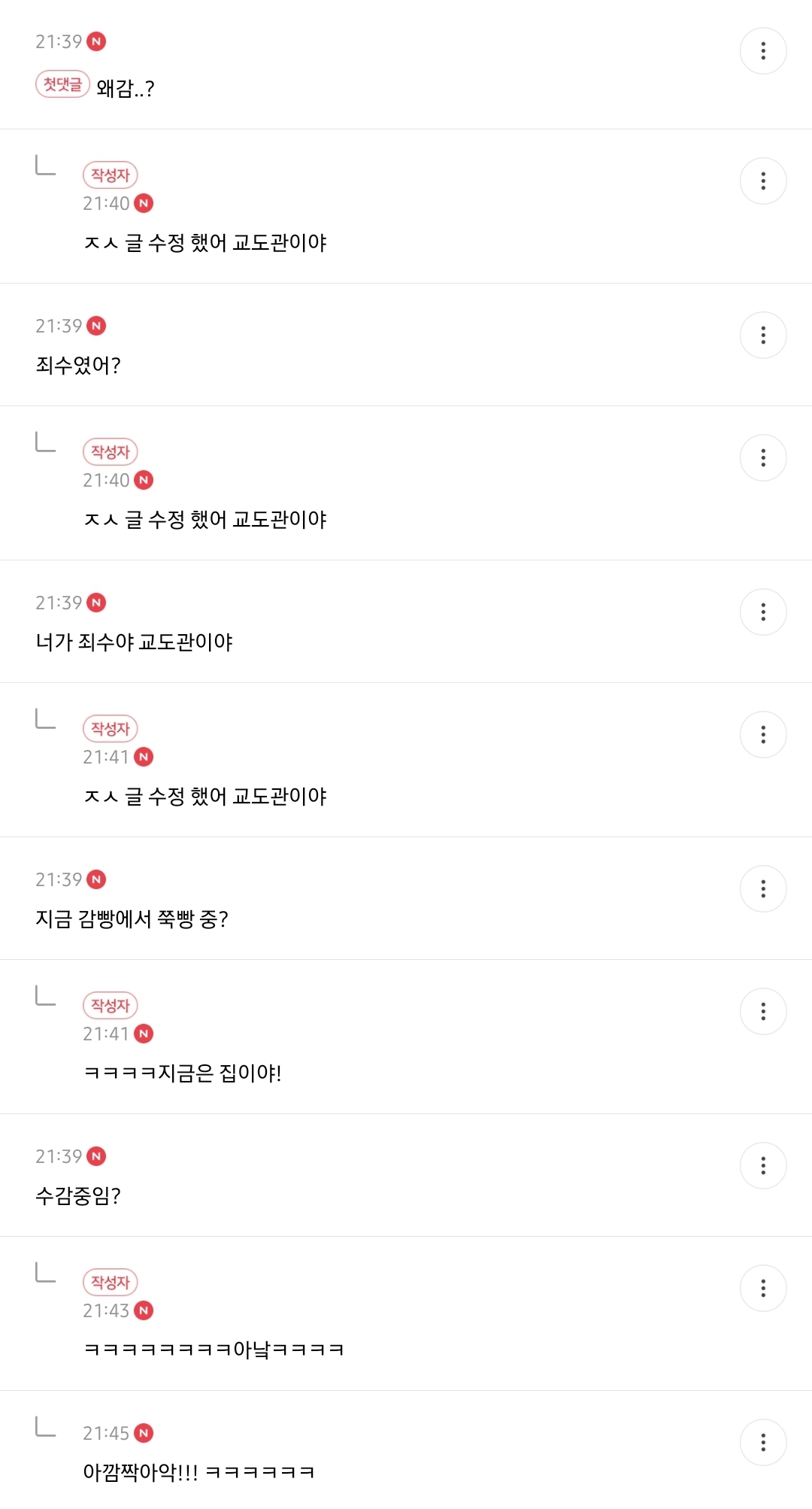
Task: Open the three-dot menu for "수감중임?"
Action: pos(763,1166)
